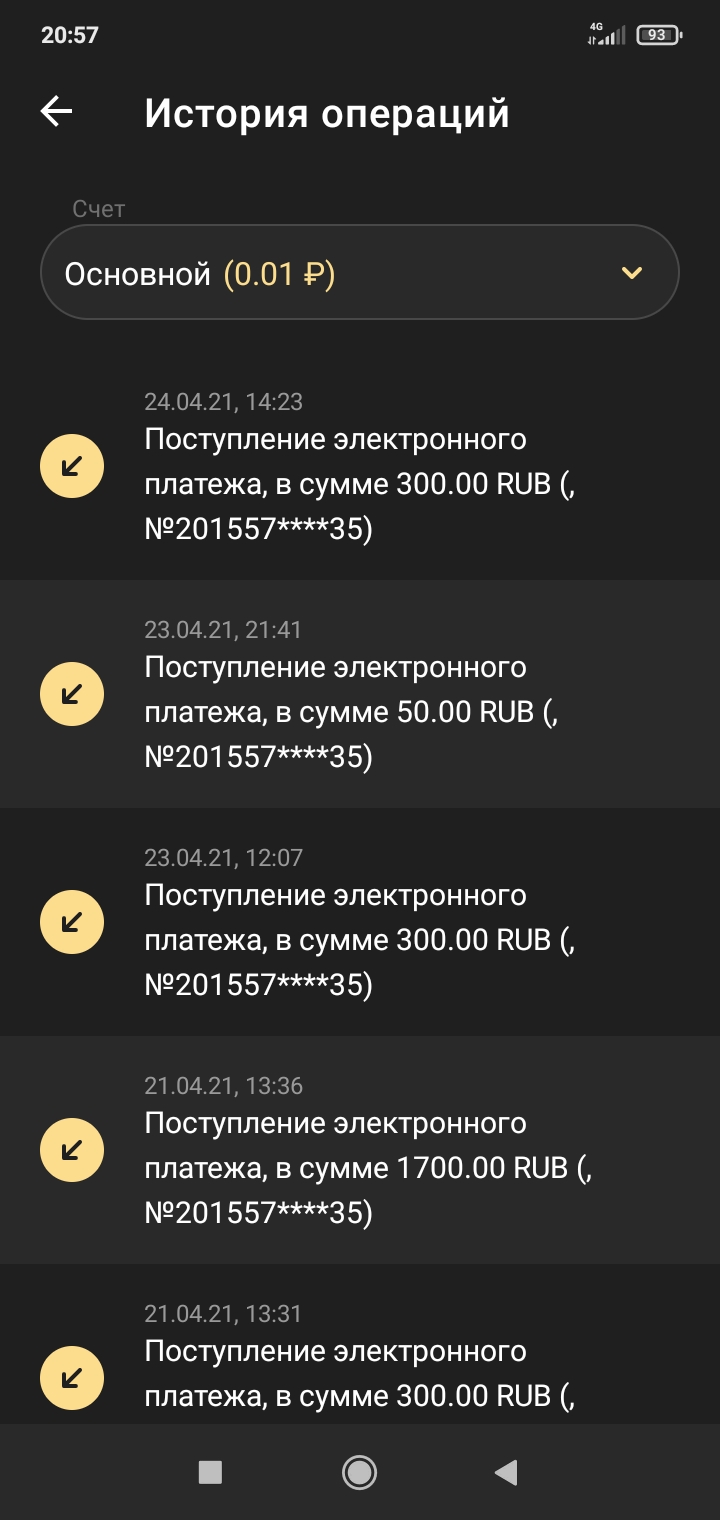
Task: Tap the system home button
Action: pyautogui.click(x=359, y=1472)
